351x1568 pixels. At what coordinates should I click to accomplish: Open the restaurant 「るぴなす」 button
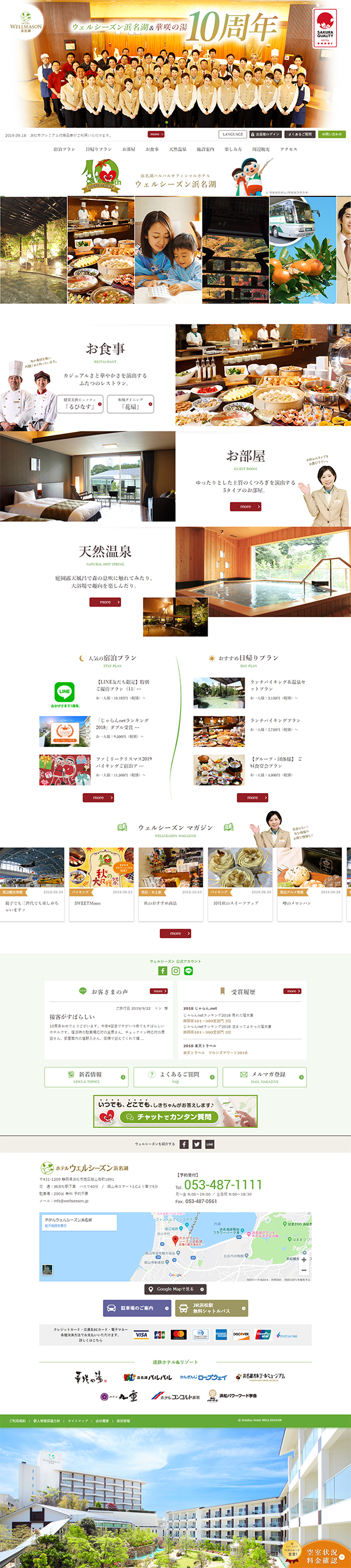[x=83, y=404]
